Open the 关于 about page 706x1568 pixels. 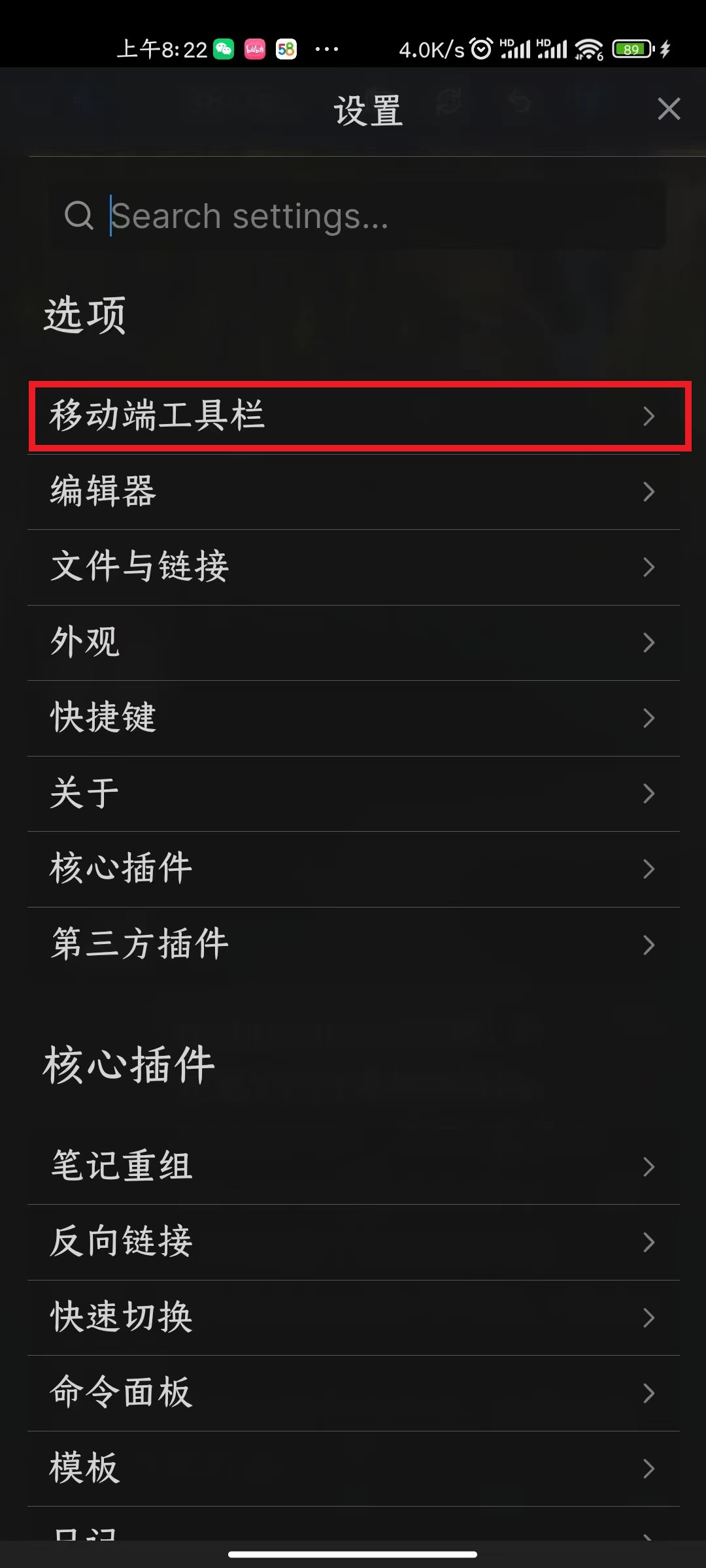pos(354,794)
